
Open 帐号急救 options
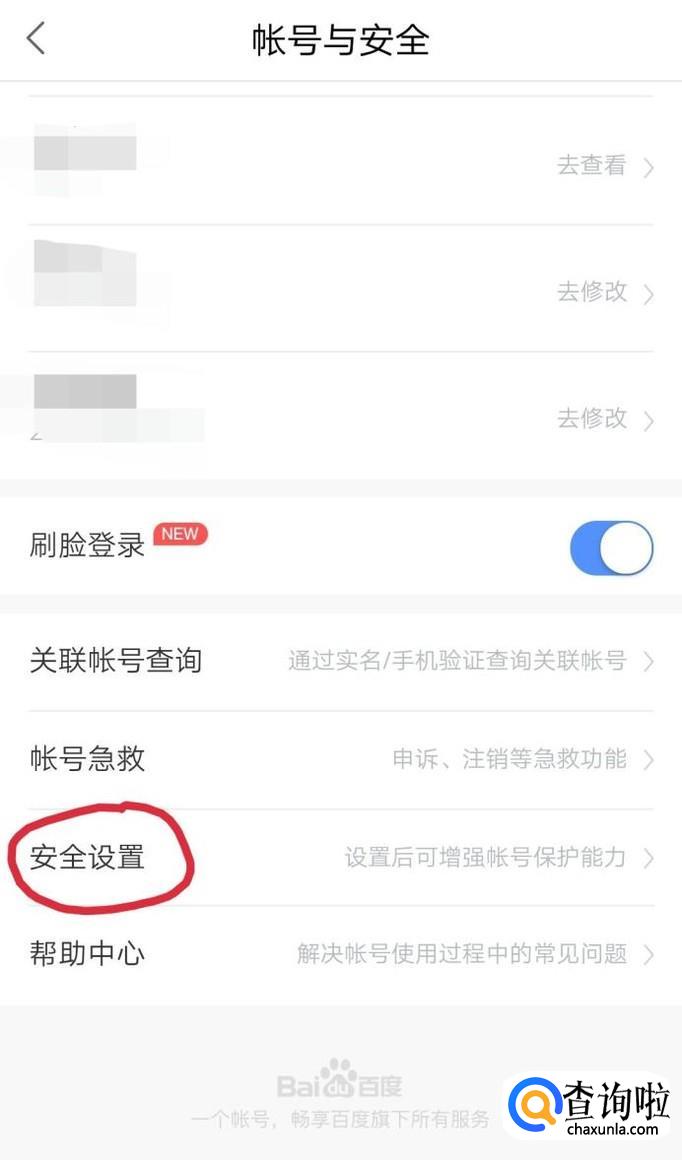(x=340, y=759)
